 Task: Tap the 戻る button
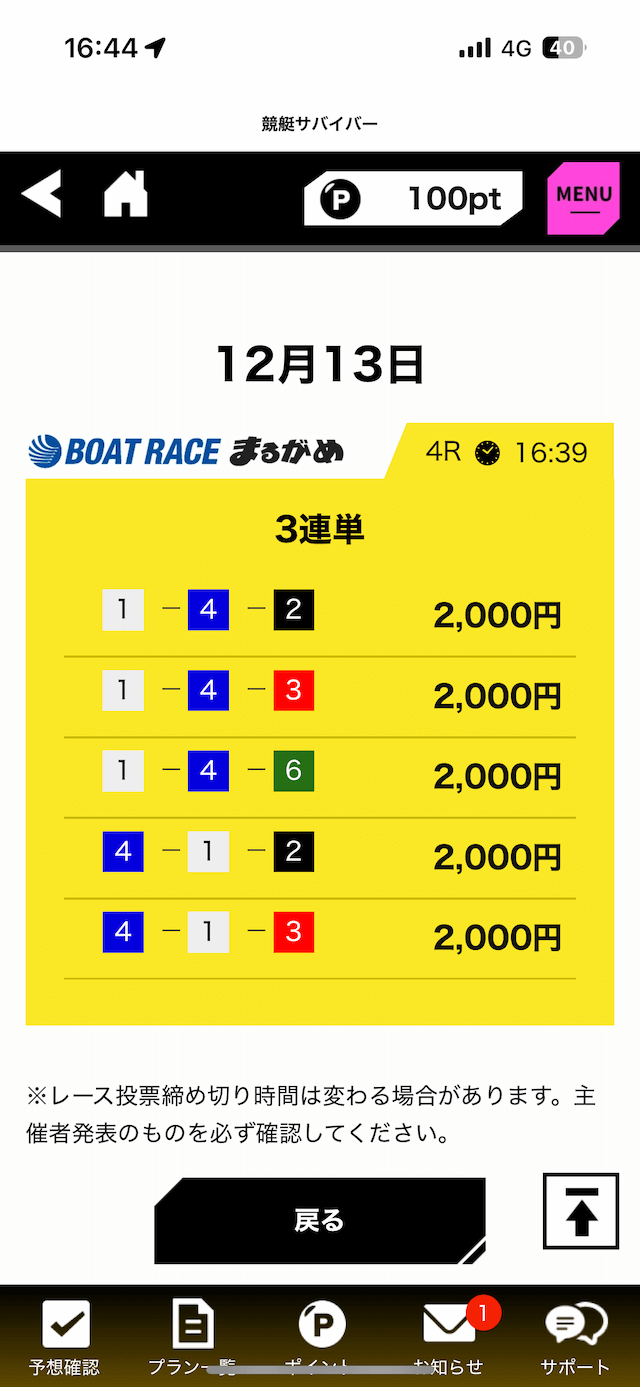[x=319, y=1220]
